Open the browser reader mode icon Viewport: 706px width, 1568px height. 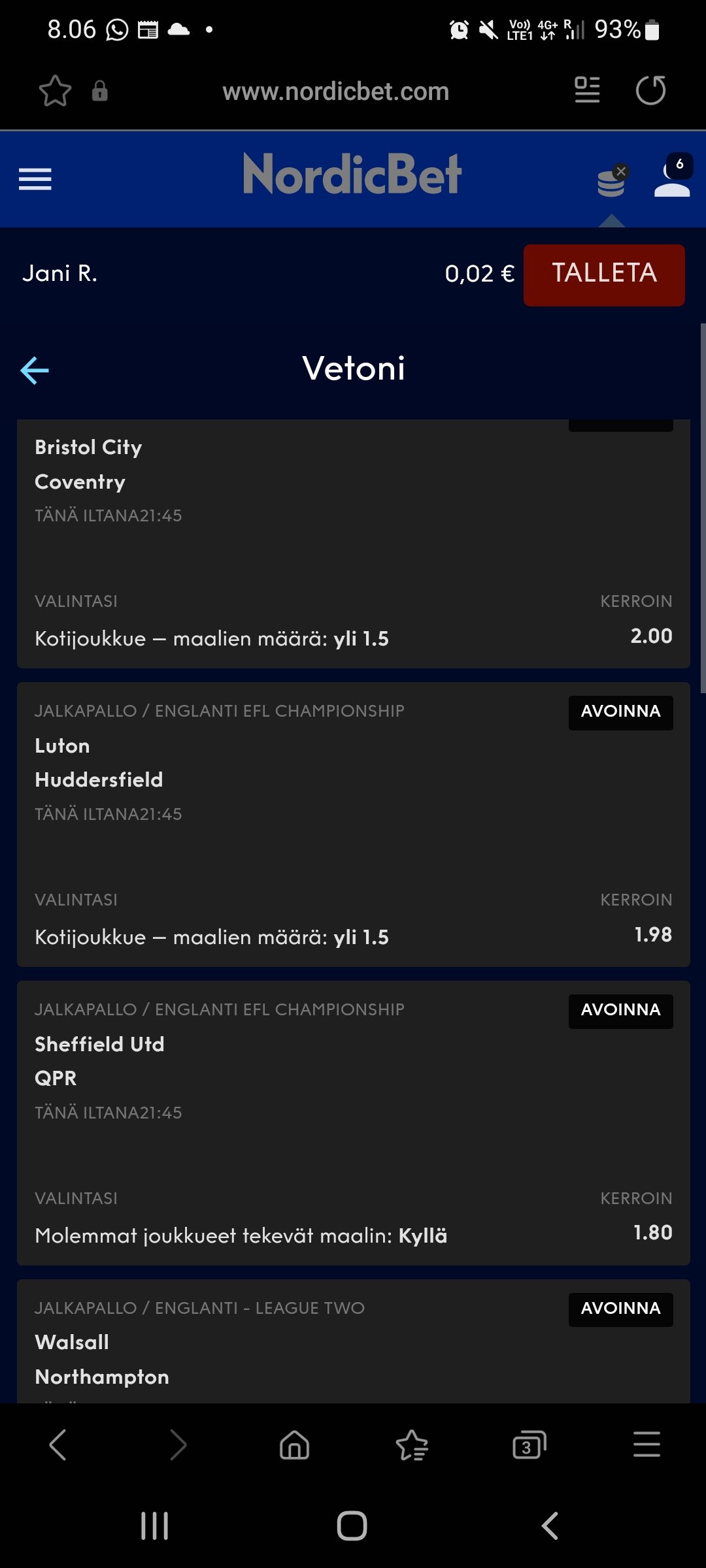pos(587,91)
